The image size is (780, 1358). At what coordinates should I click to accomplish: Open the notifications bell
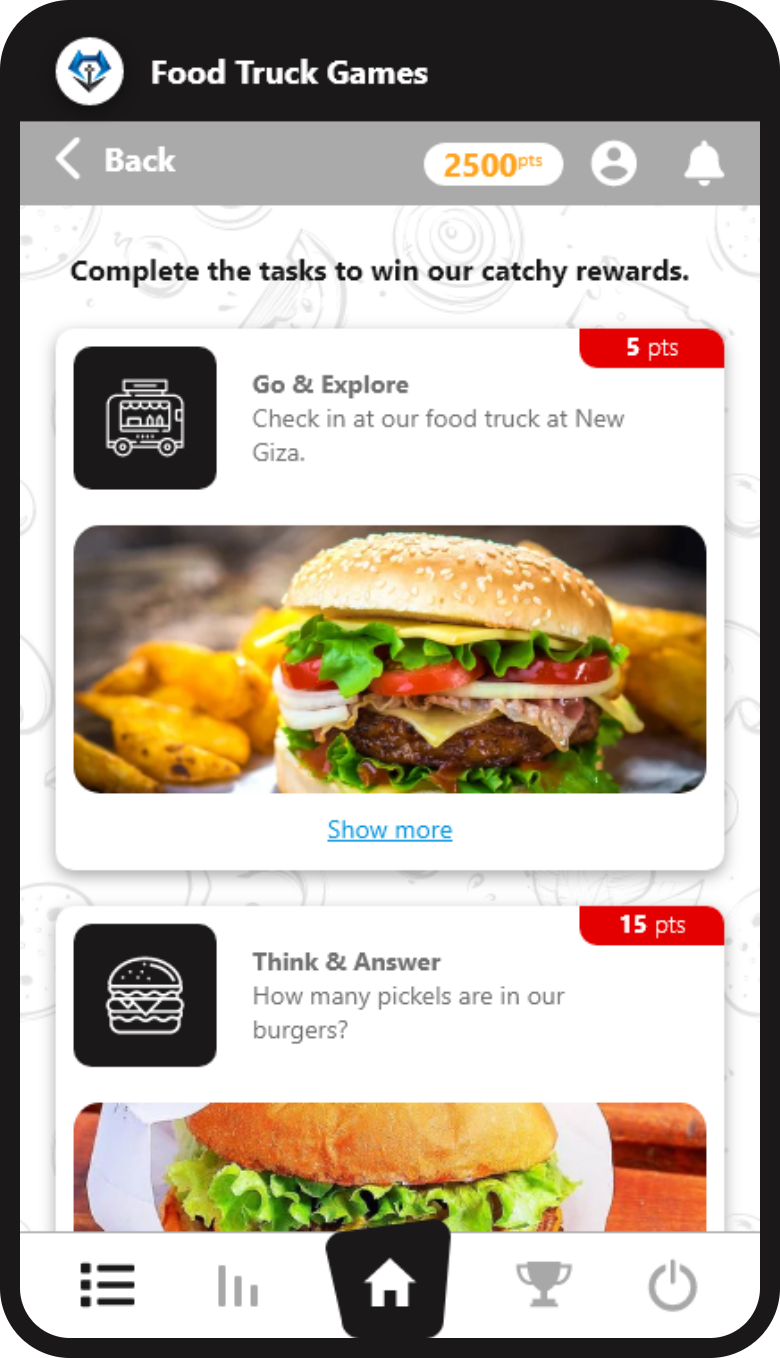(704, 163)
